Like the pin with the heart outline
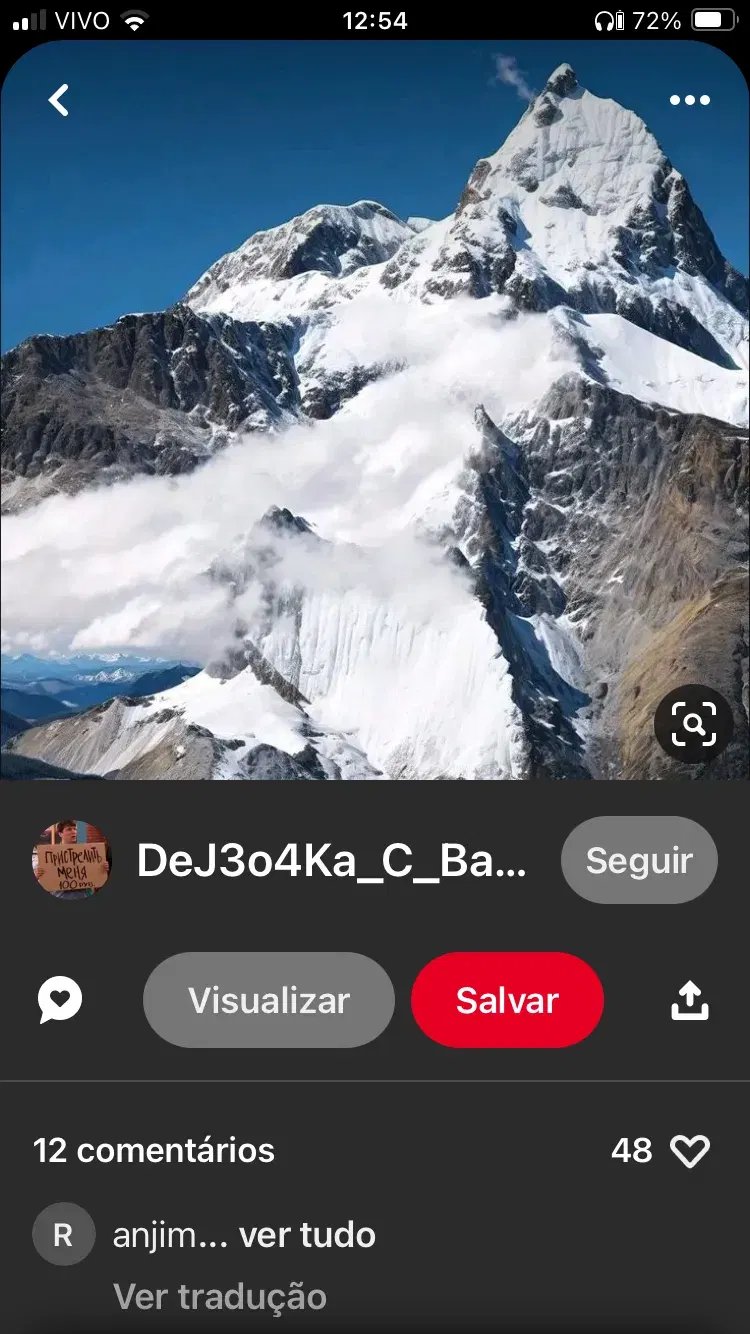Image resolution: width=750 pixels, height=1334 pixels. coord(690,1151)
